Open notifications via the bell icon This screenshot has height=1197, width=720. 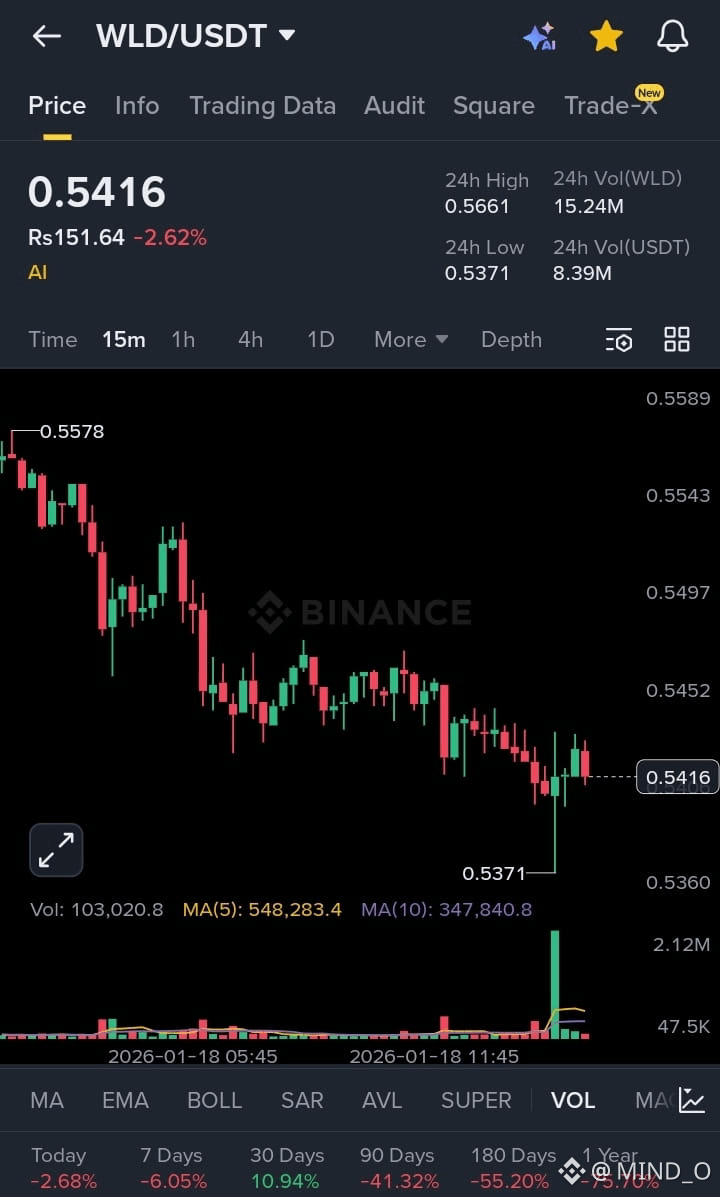672,36
